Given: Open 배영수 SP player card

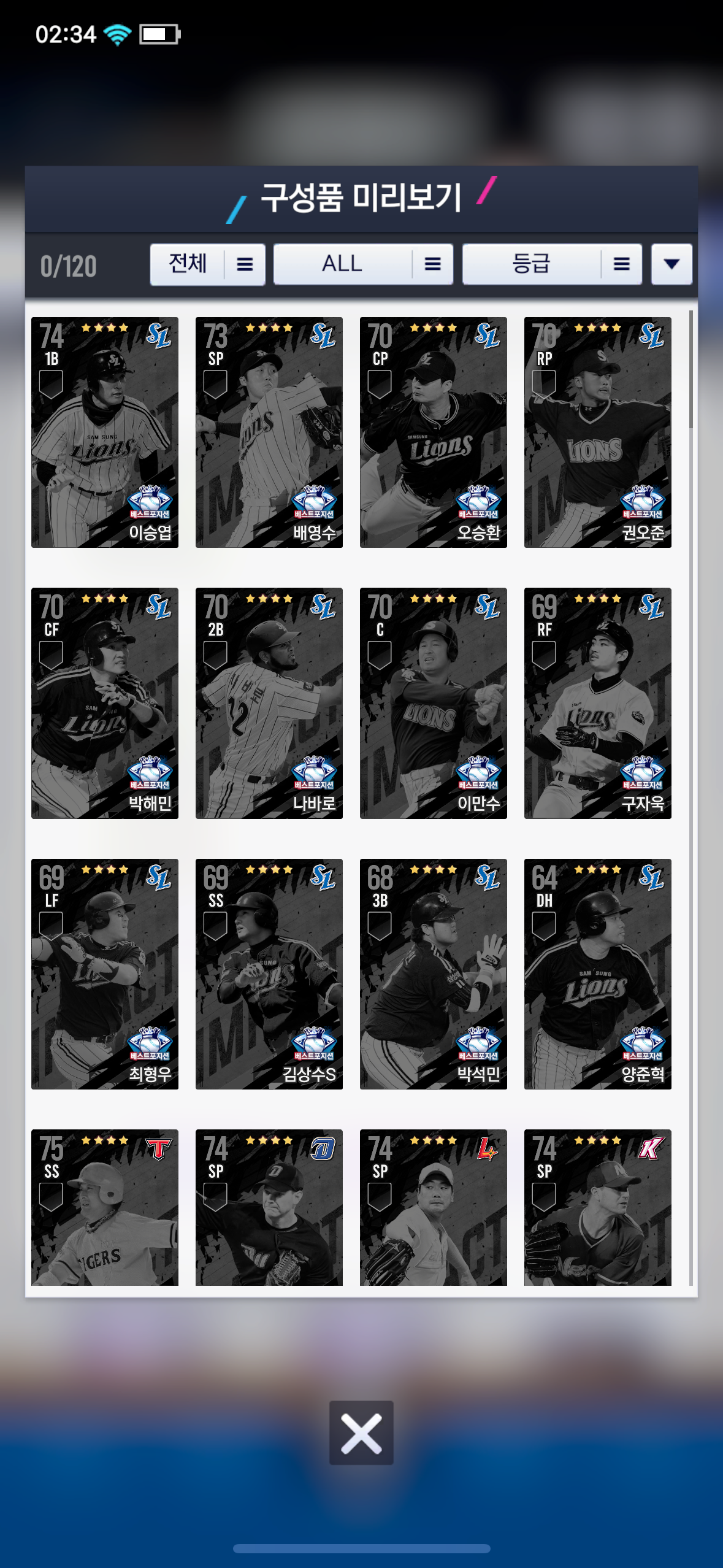Looking at the screenshot, I should [269, 432].
